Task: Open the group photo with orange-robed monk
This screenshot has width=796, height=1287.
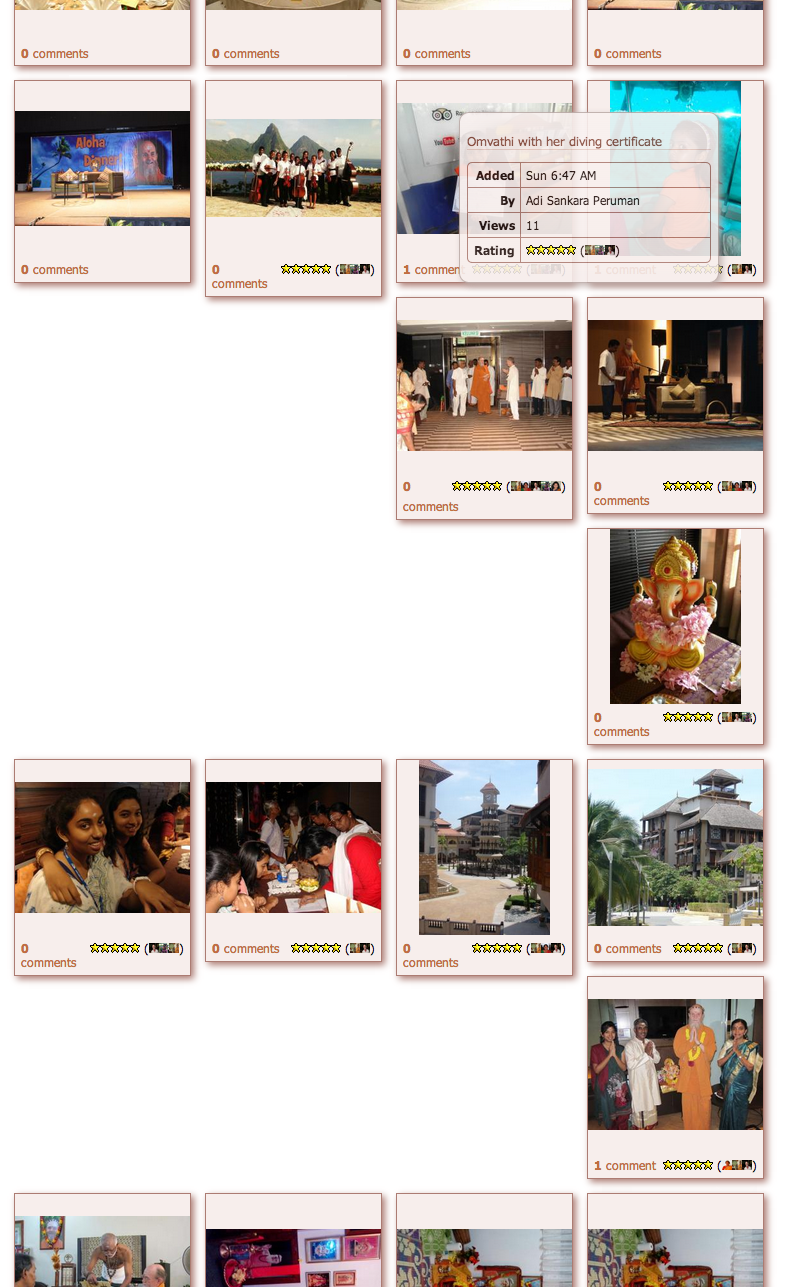Action: pyautogui.click(x=675, y=1064)
